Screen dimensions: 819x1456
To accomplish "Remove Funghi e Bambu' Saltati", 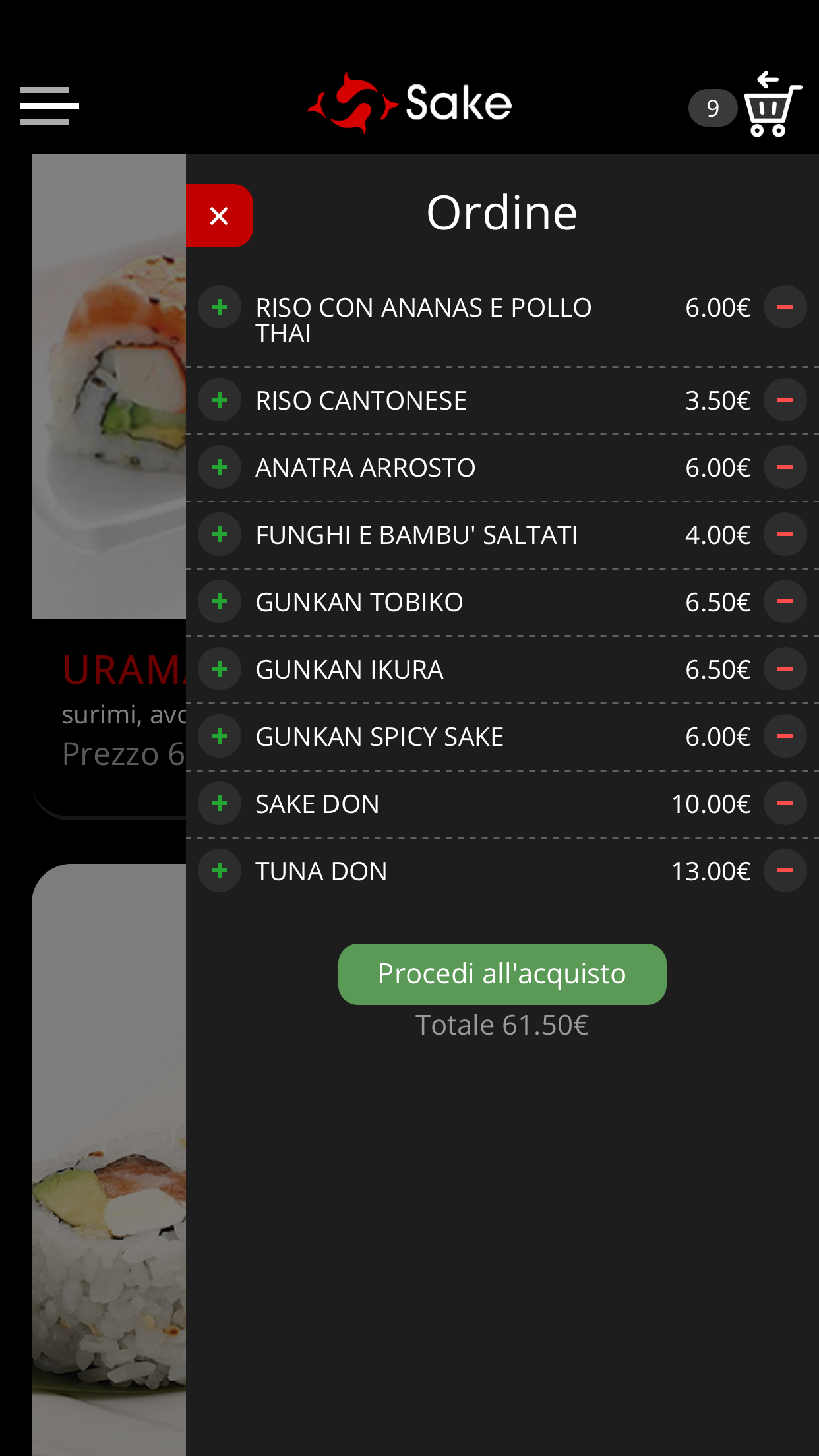I will pyautogui.click(x=785, y=535).
